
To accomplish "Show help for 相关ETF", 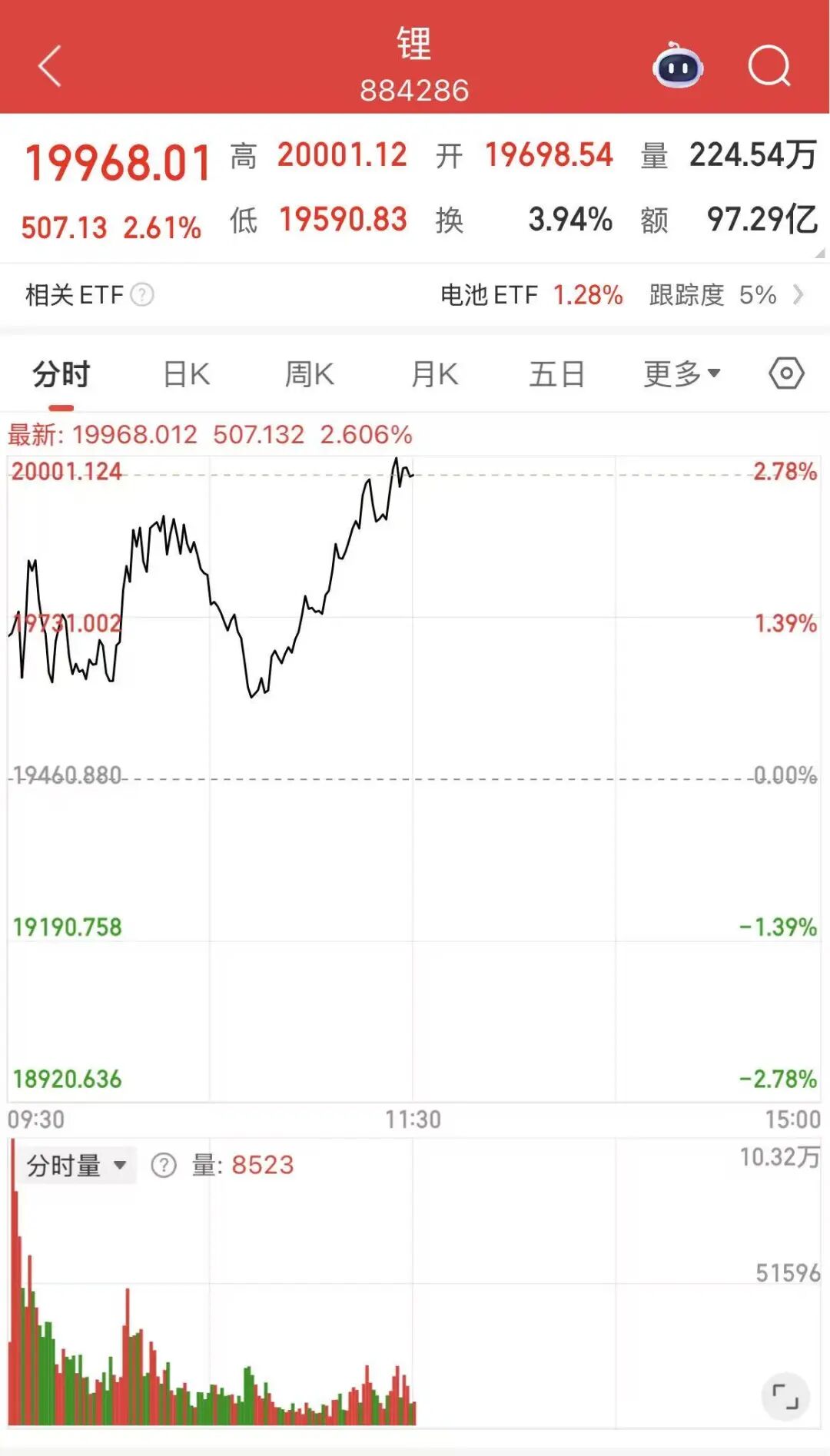I will pos(142,295).
